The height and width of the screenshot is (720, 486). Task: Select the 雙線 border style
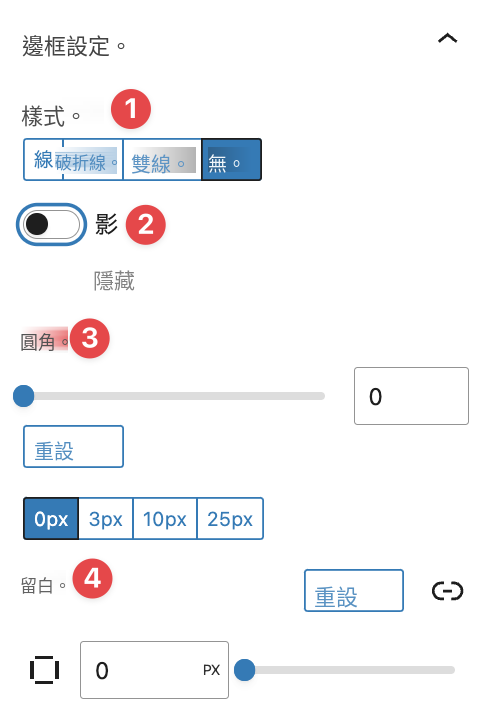(x=162, y=160)
